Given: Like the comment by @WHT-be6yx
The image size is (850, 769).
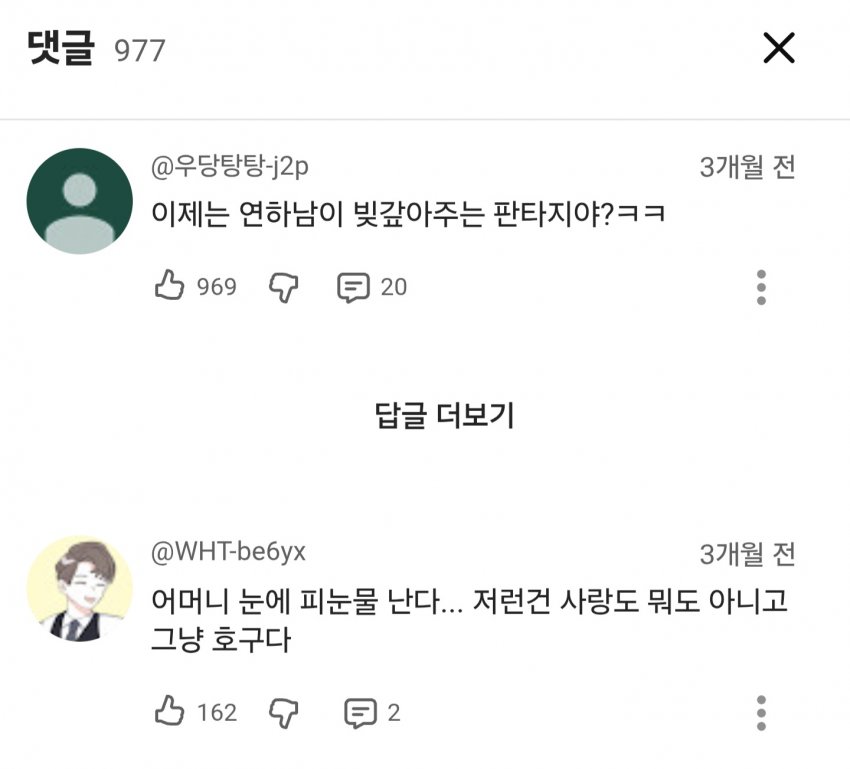Looking at the screenshot, I should tap(170, 712).
